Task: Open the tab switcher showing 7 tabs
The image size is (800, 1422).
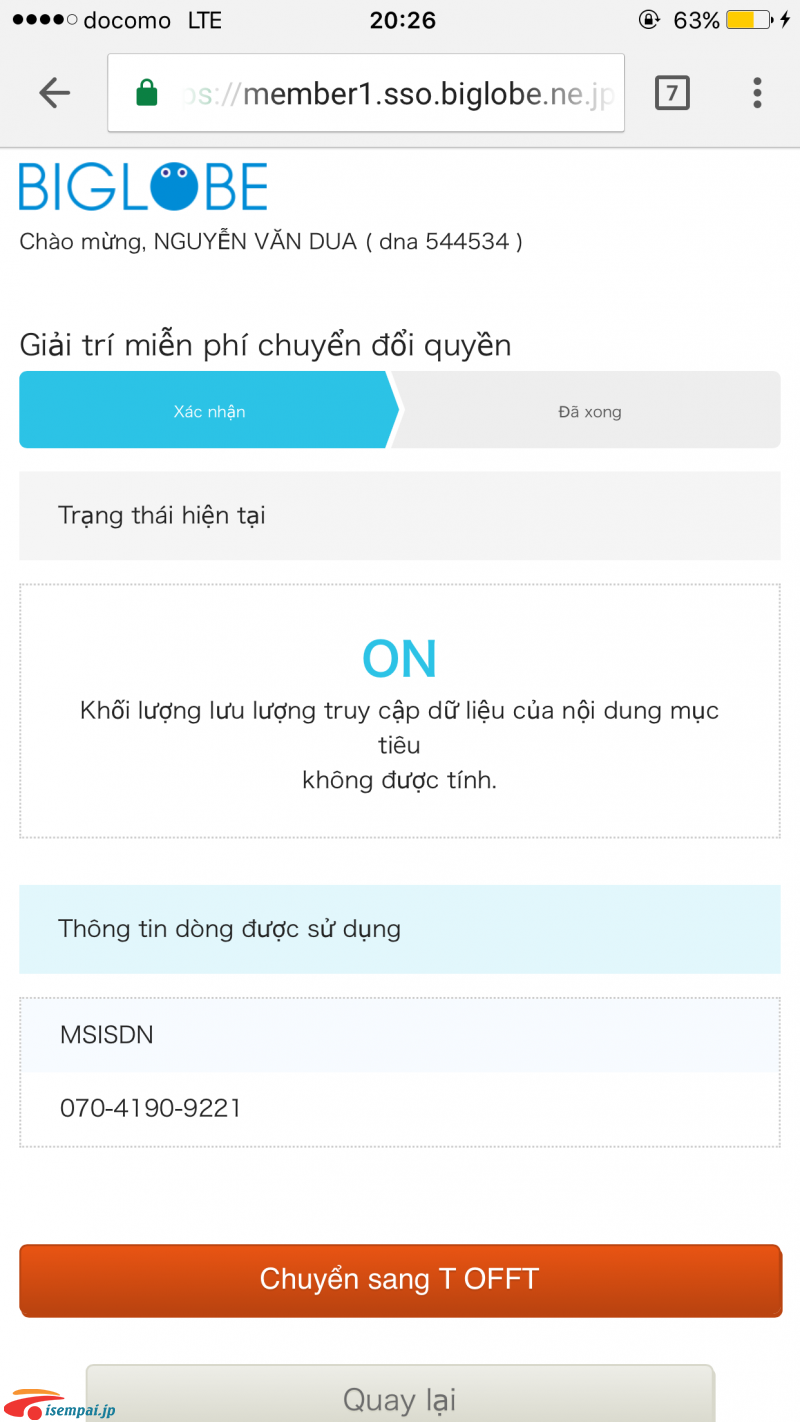Action: pyautogui.click(x=672, y=93)
